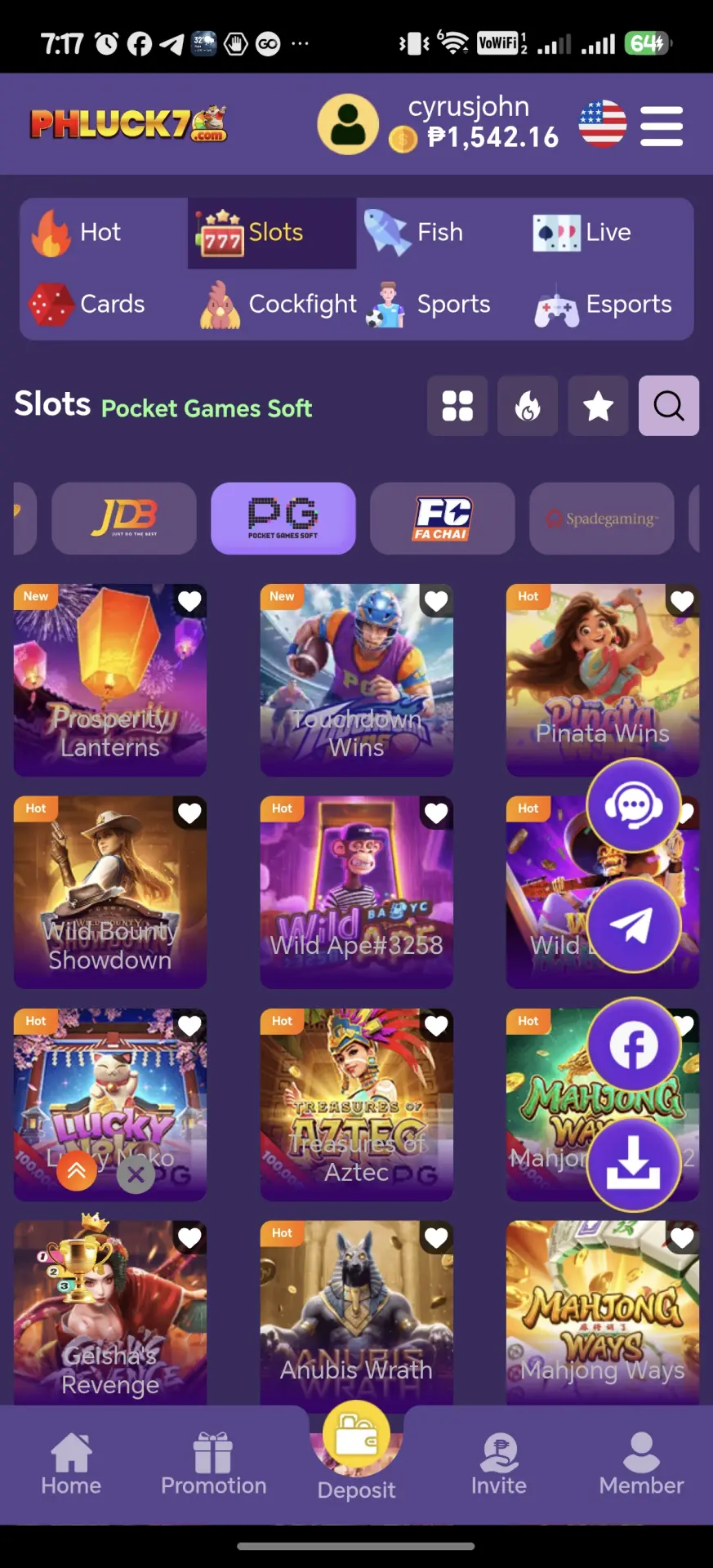Change language via the US flag
This screenshot has height=1568, width=713.
tap(603, 124)
